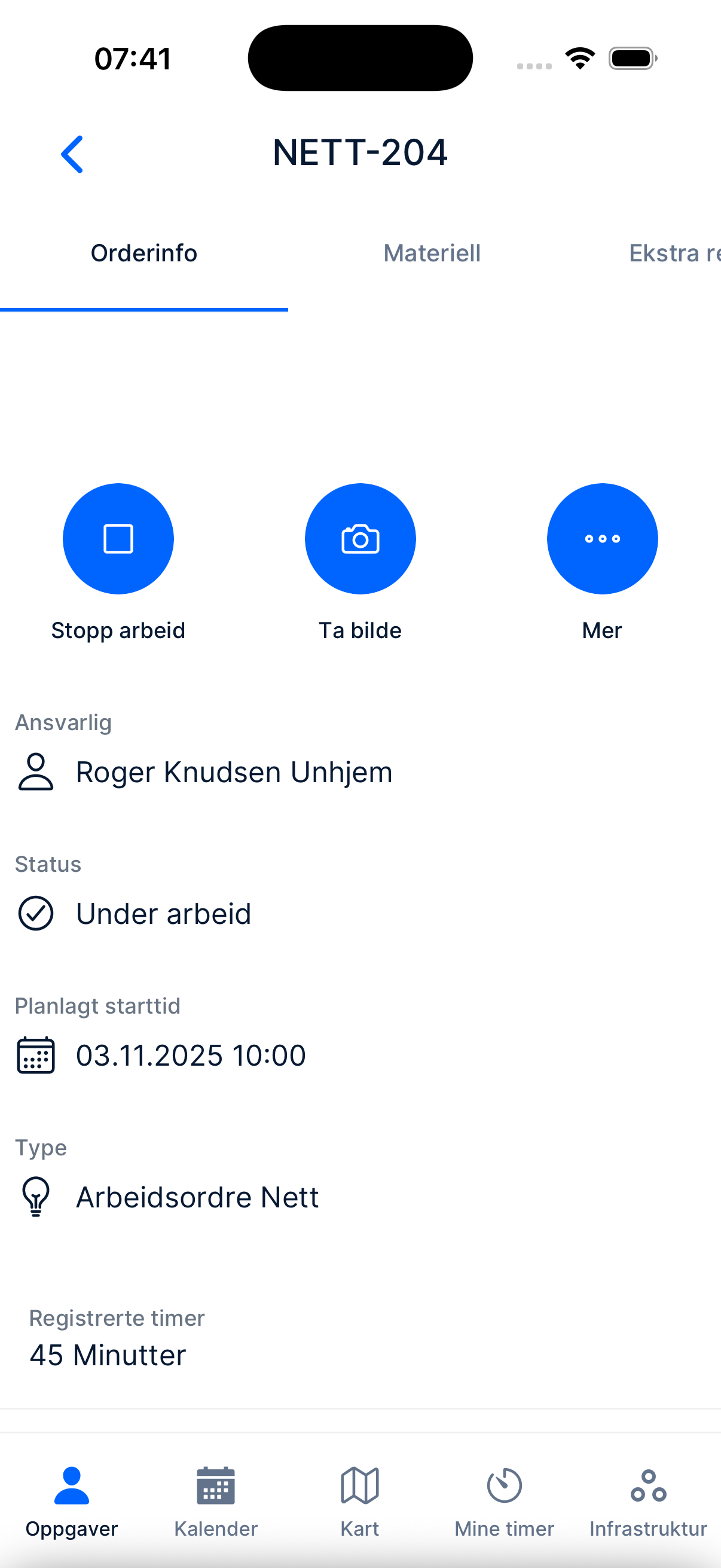The height and width of the screenshot is (1568, 721).
Task: Stop work with Stopp arbeid
Action: (118, 539)
